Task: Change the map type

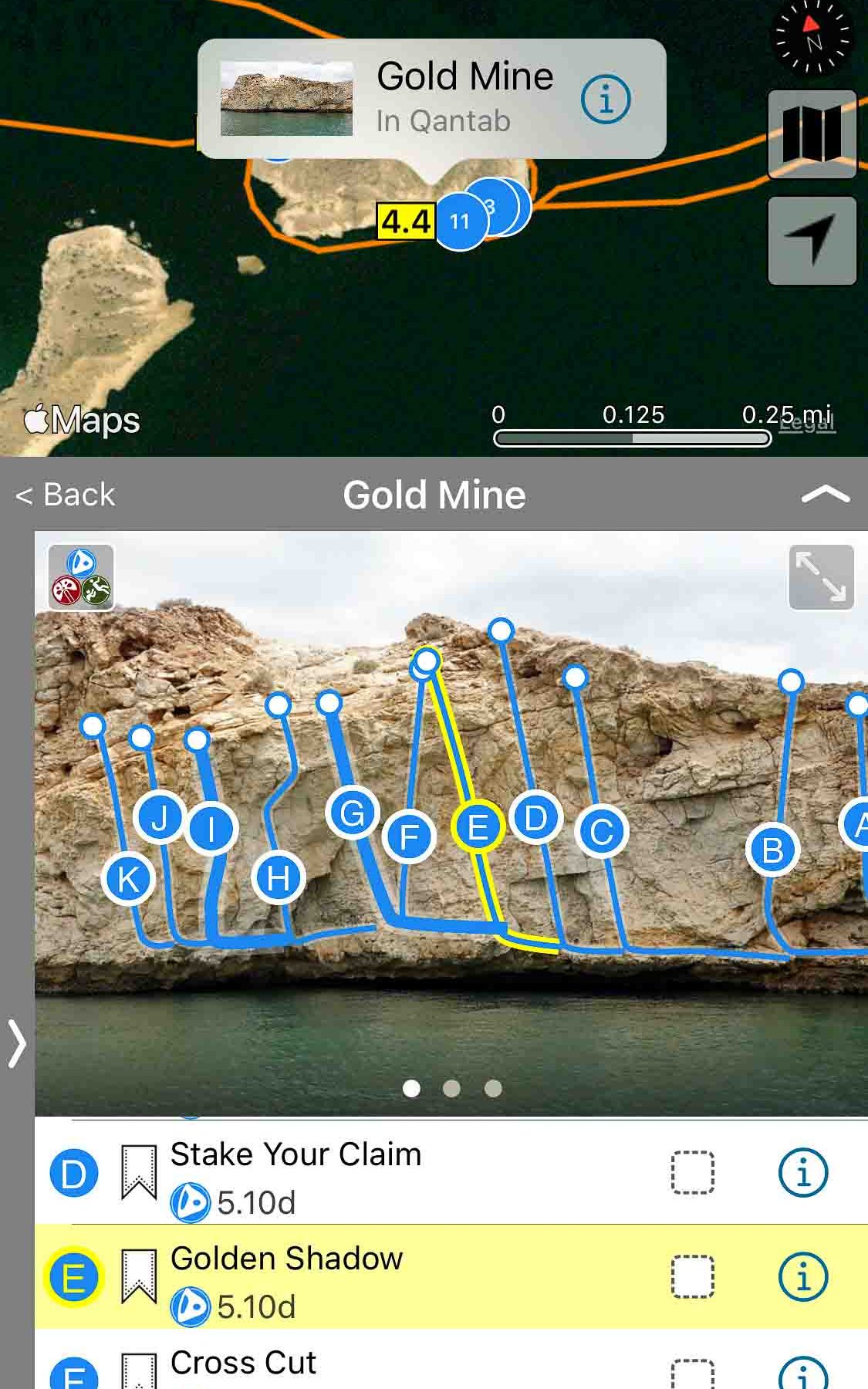Action: (812, 134)
